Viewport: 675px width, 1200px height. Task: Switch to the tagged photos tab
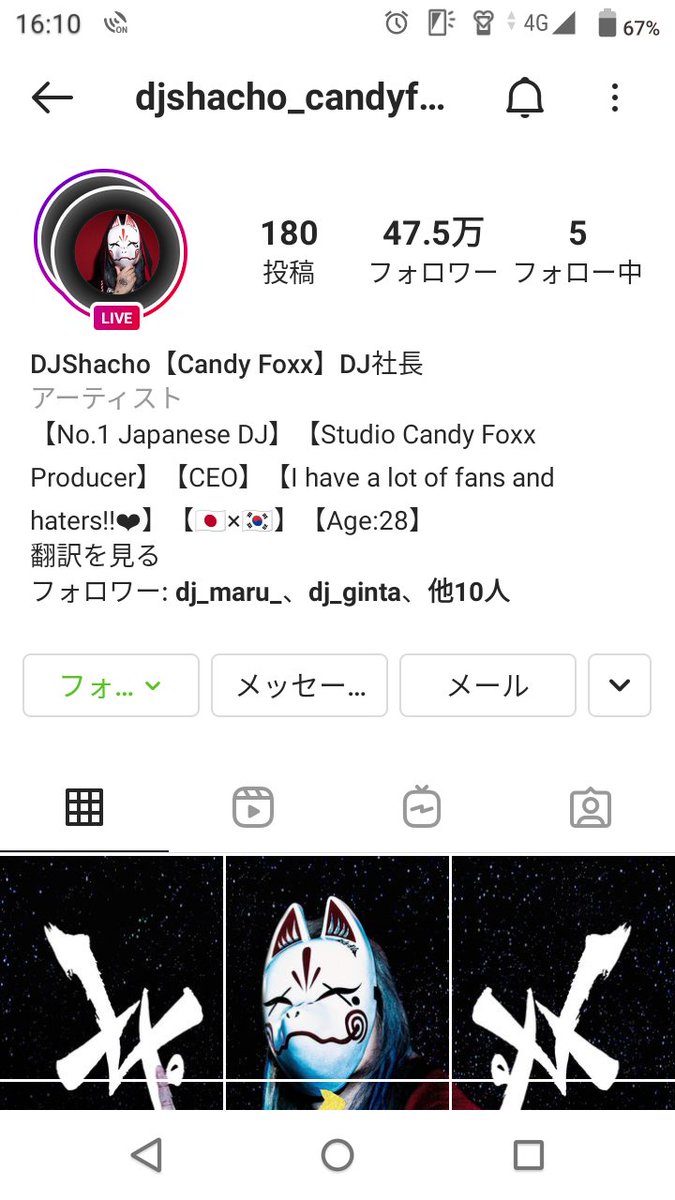click(590, 807)
